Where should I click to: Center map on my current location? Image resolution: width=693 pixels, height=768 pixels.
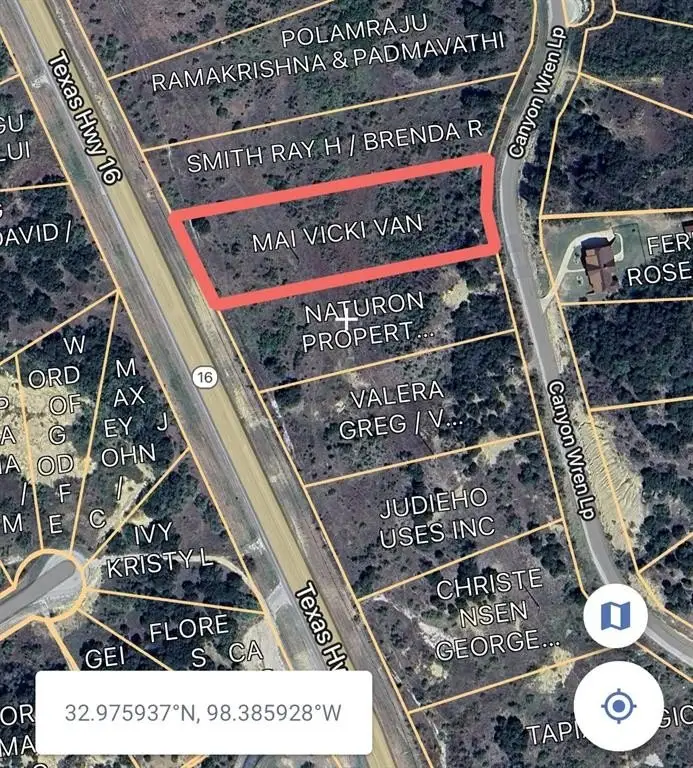(619, 707)
